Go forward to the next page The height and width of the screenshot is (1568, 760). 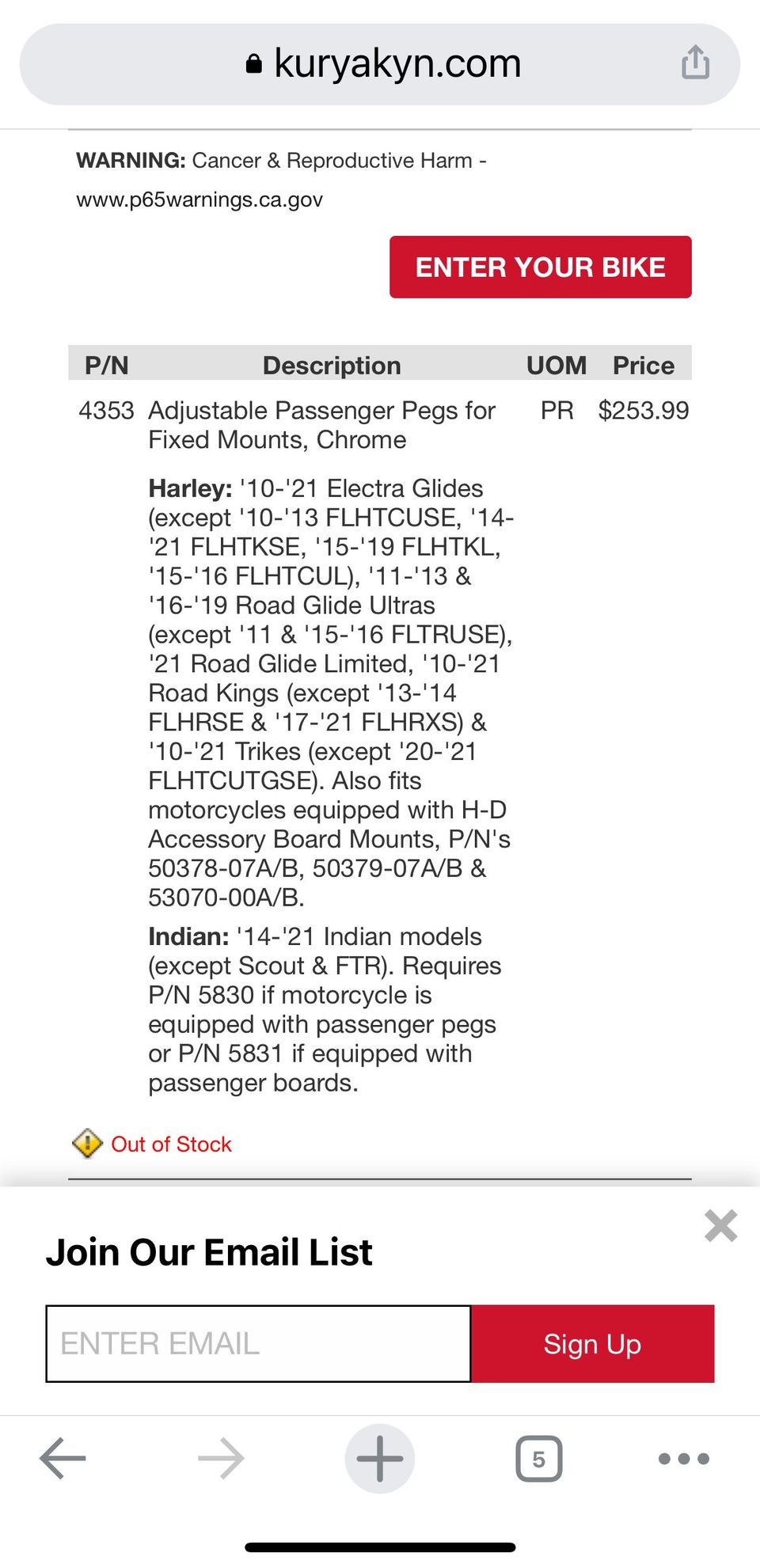[221, 1458]
